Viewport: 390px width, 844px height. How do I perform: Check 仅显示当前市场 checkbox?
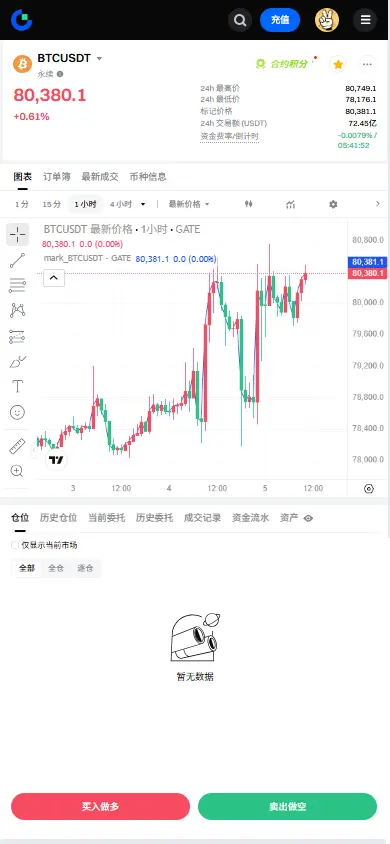[x=15, y=545]
